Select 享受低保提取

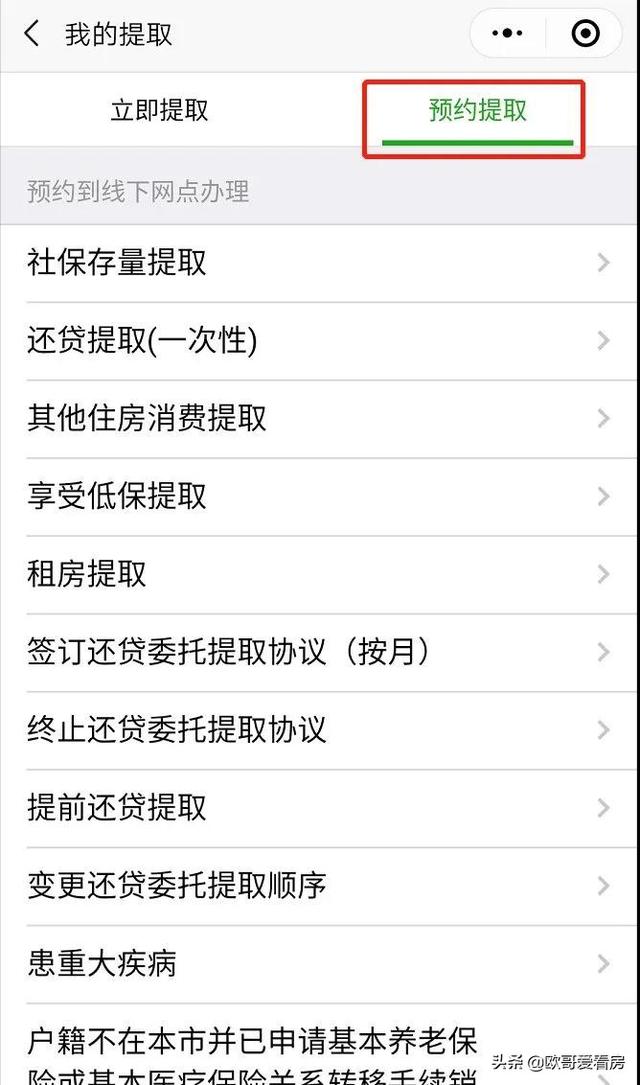pos(320,496)
